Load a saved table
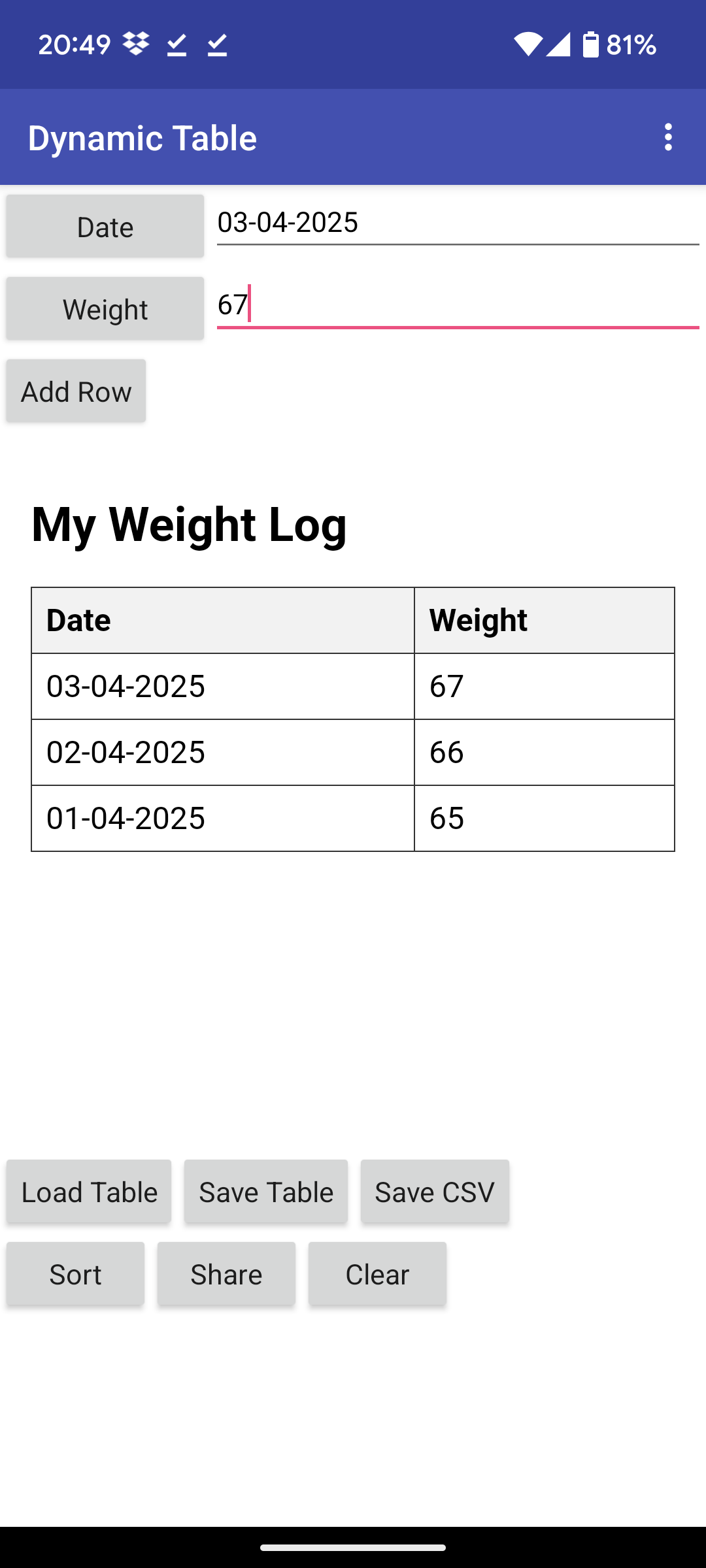 coord(89,1192)
